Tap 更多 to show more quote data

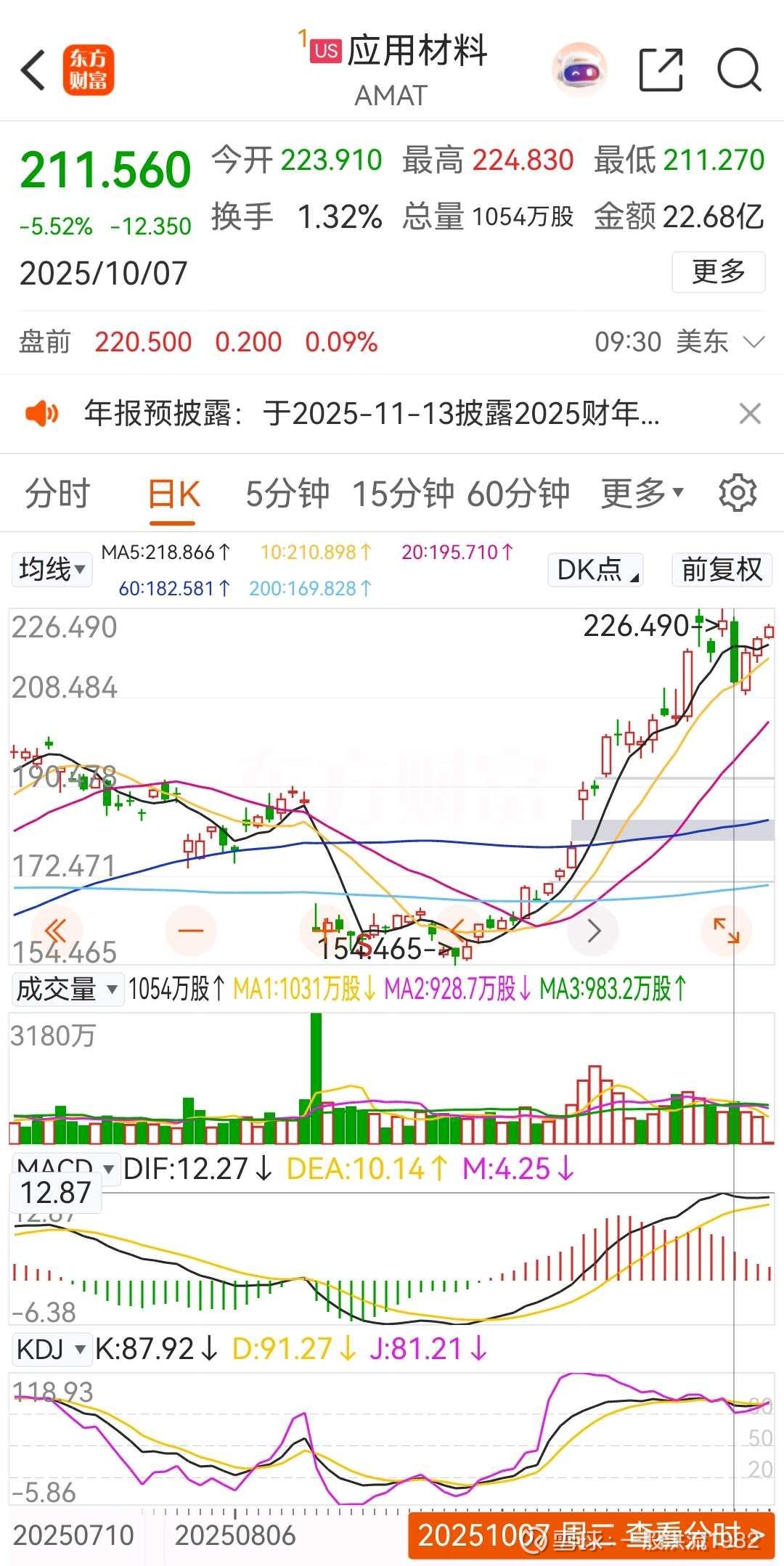click(718, 272)
